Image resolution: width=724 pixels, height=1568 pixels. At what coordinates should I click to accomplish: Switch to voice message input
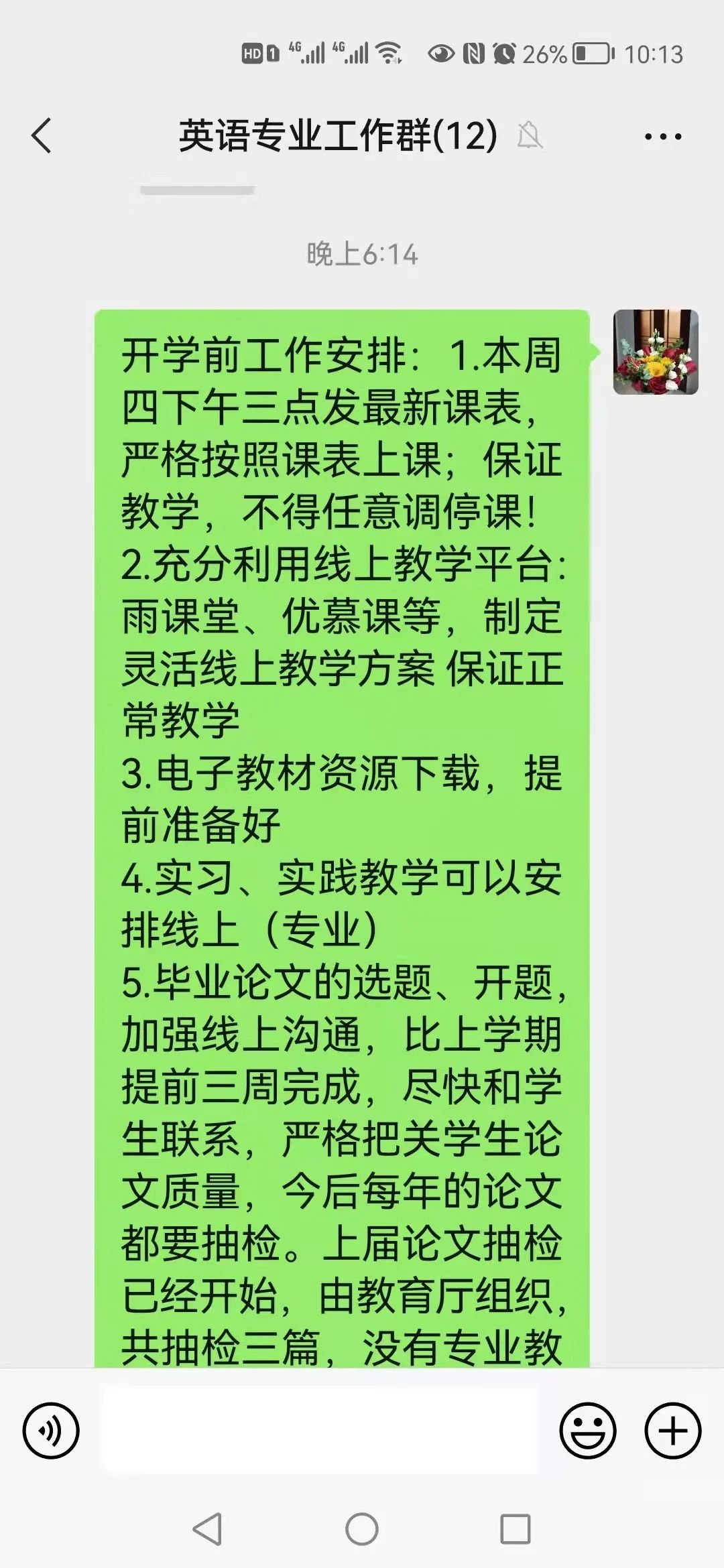(x=51, y=1430)
